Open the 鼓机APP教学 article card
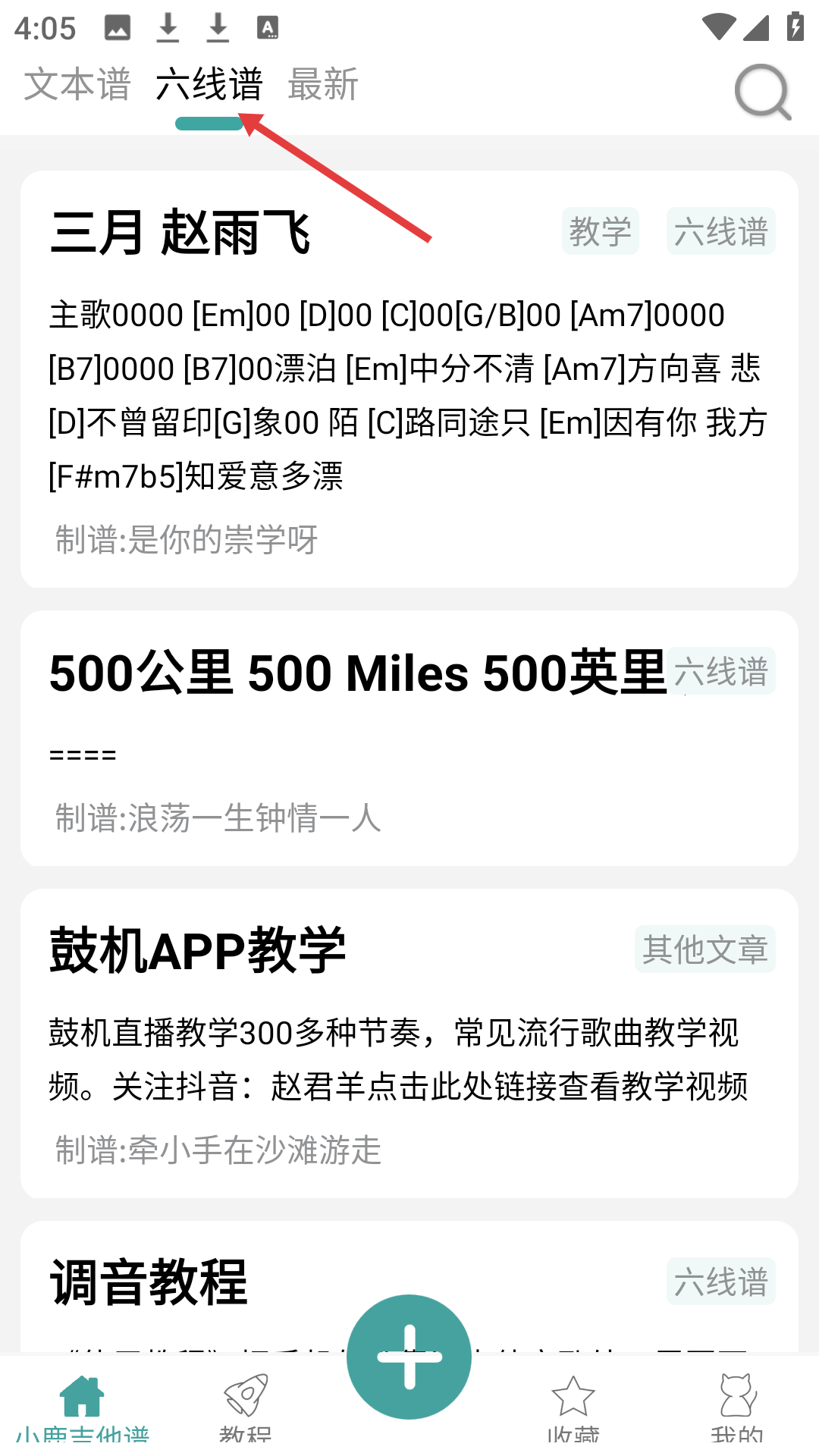The width and height of the screenshot is (819, 1456). (x=409, y=1043)
